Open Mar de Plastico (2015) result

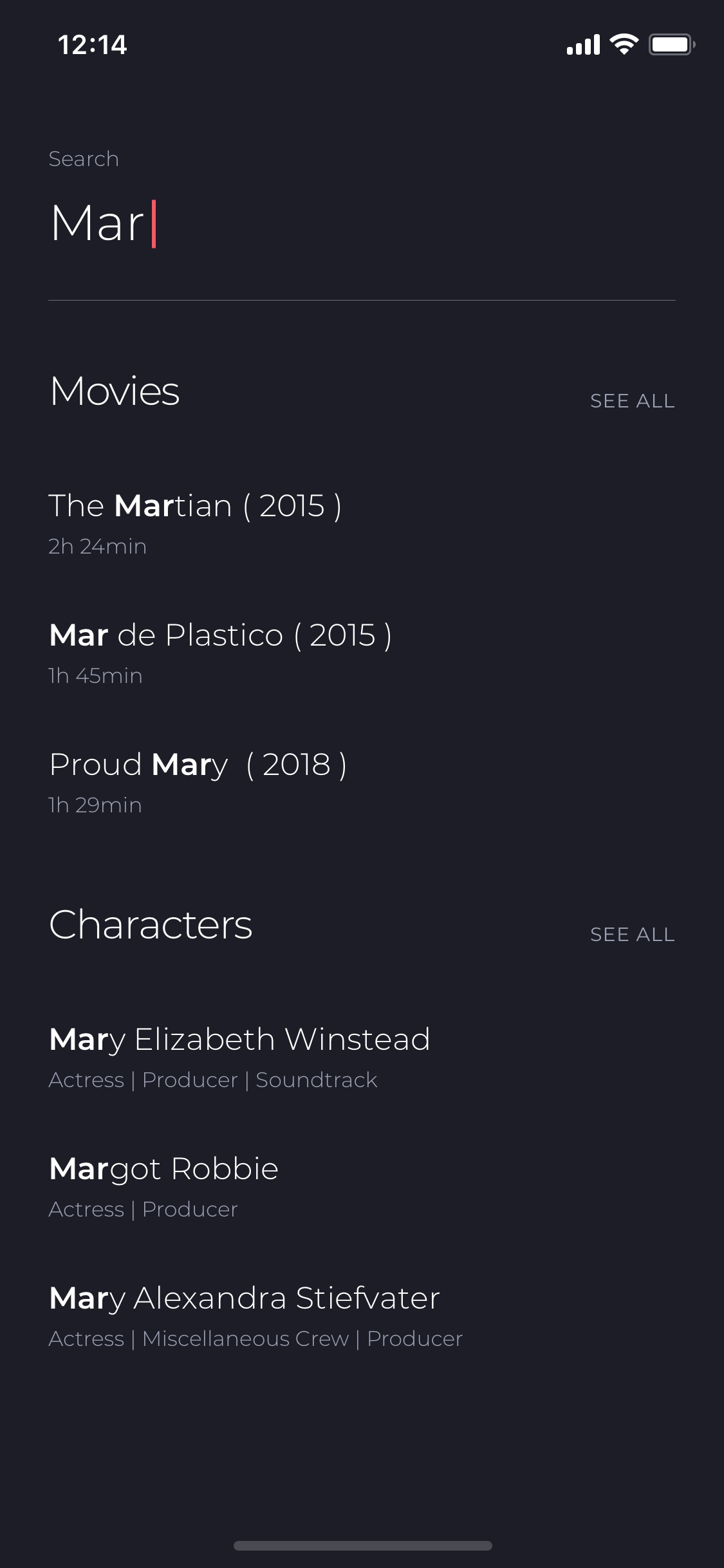click(x=362, y=653)
